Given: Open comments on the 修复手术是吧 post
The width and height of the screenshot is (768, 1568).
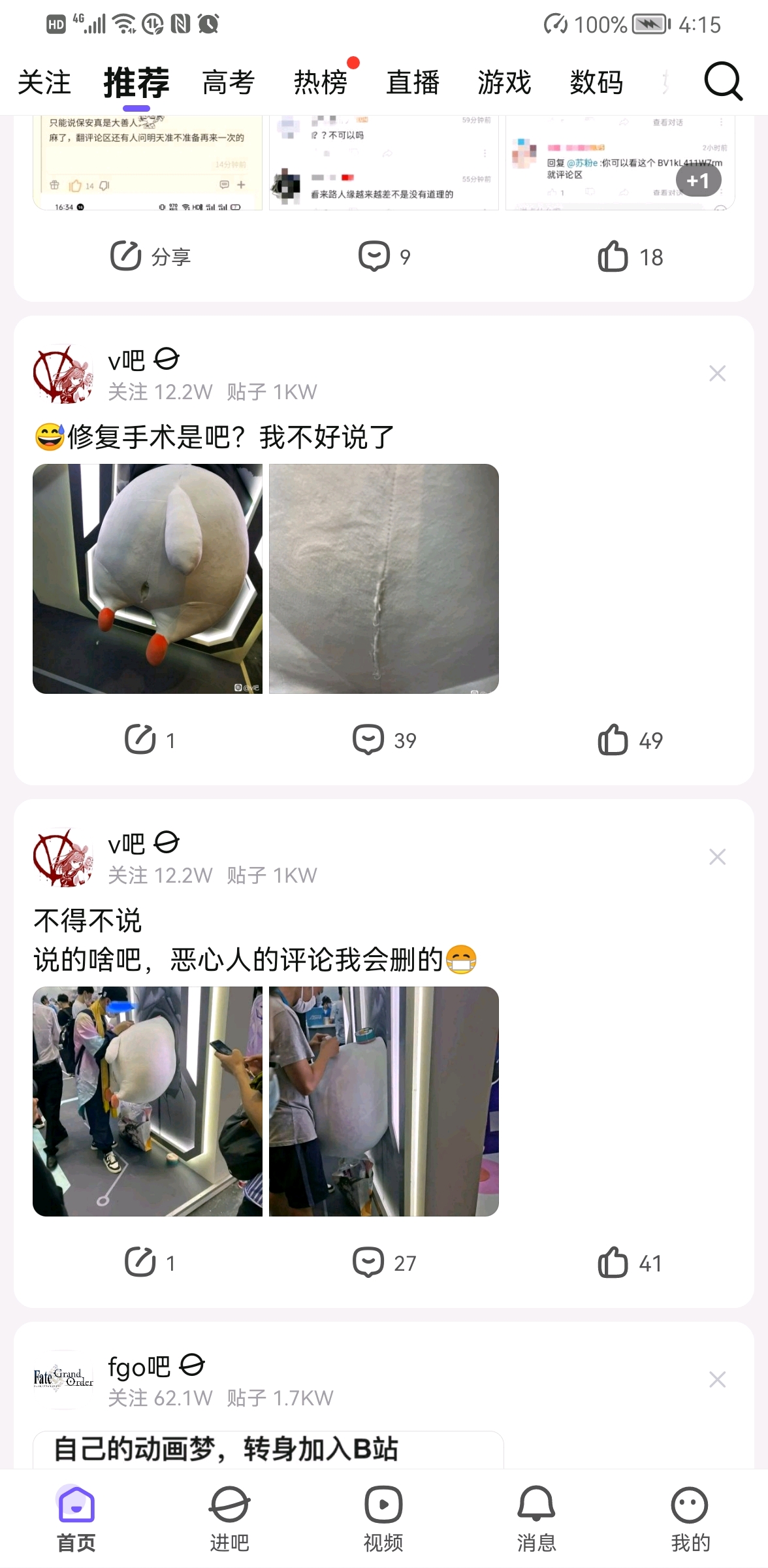Looking at the screenshot, I should (x=384, y=740).
